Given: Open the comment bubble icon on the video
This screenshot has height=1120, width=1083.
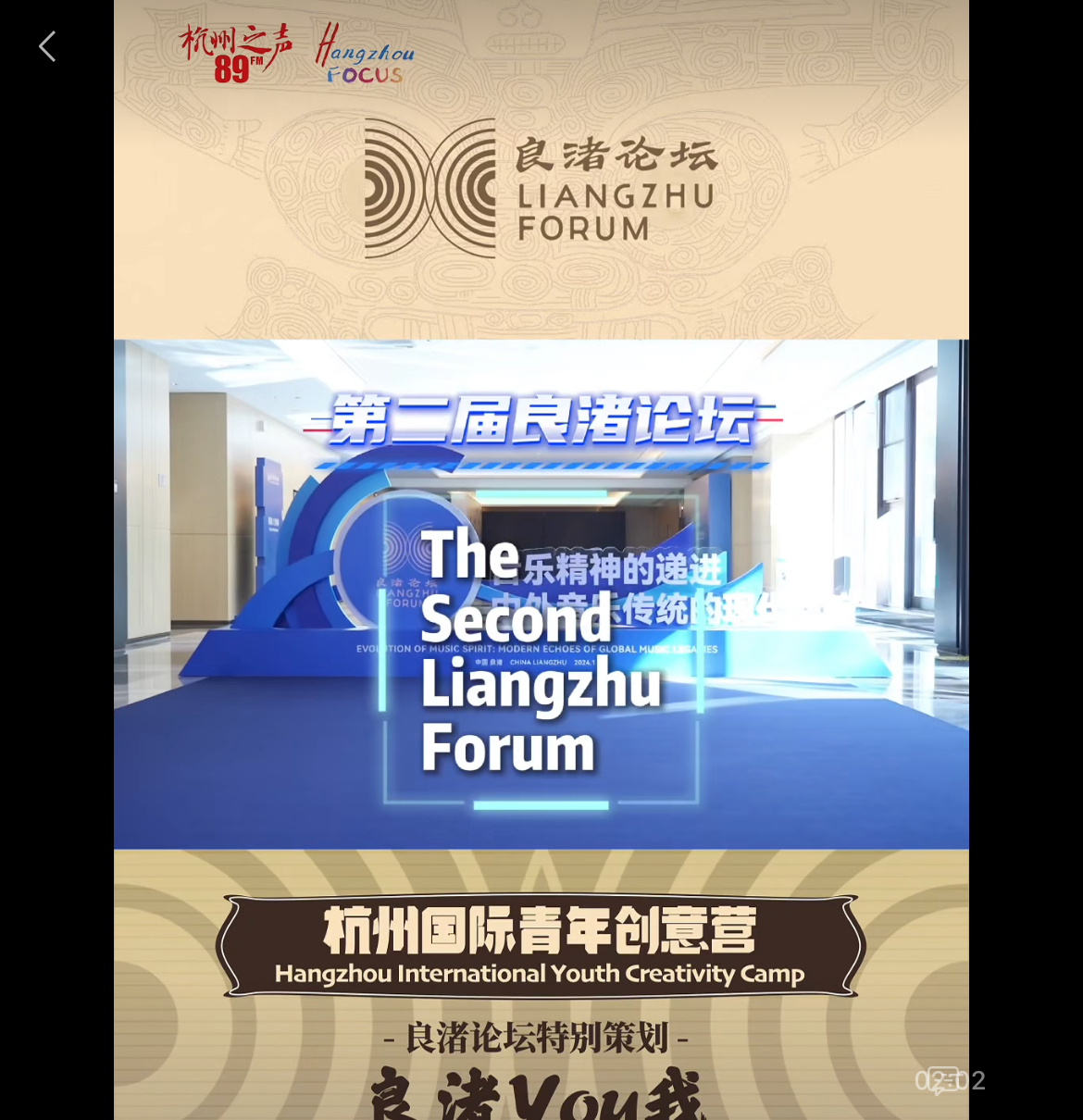Looking at the screenshot, I should pyautogui.click(x=943, y=1080).
